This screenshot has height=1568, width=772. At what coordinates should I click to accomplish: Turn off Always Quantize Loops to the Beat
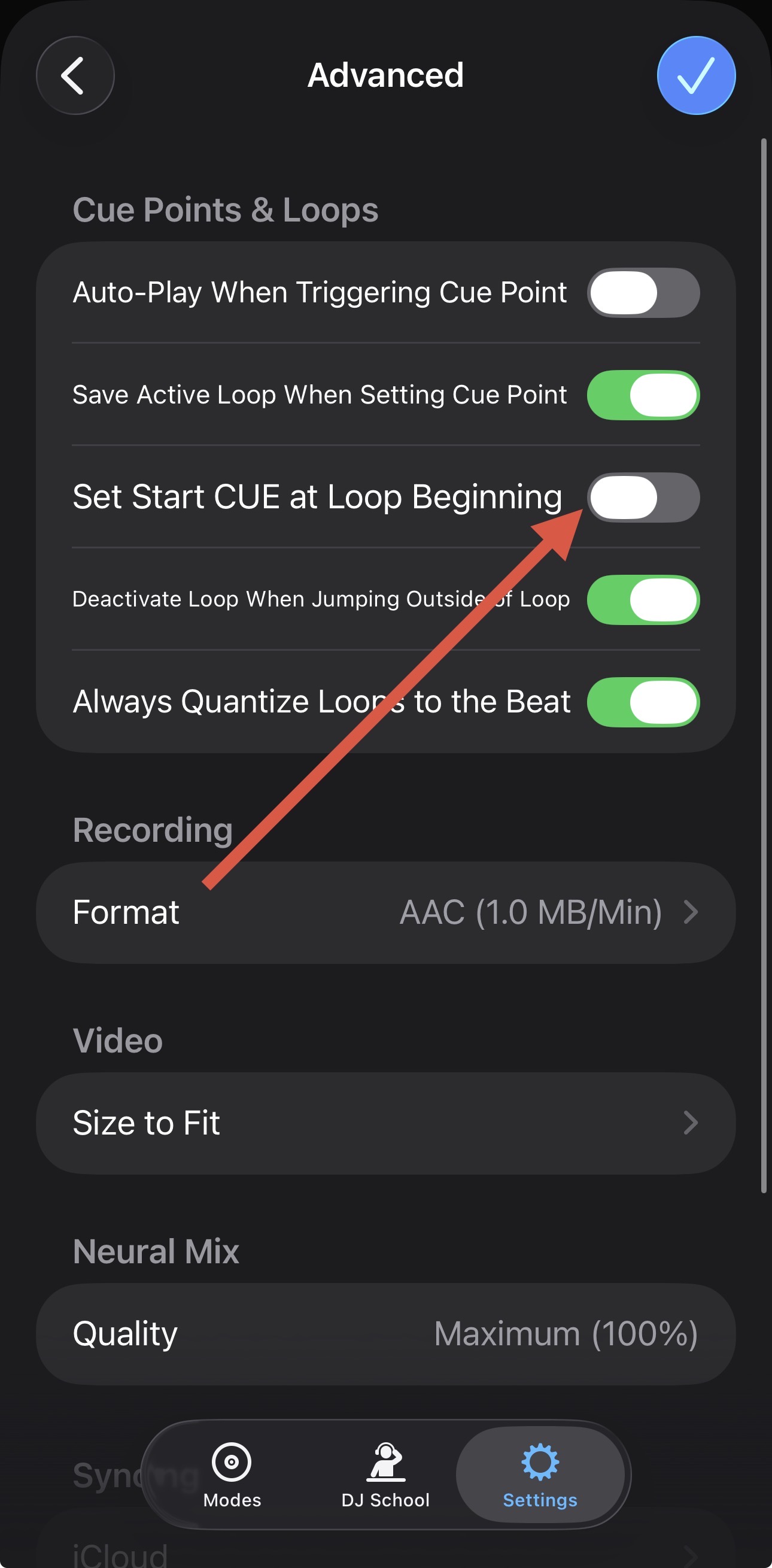coord(642,702)
